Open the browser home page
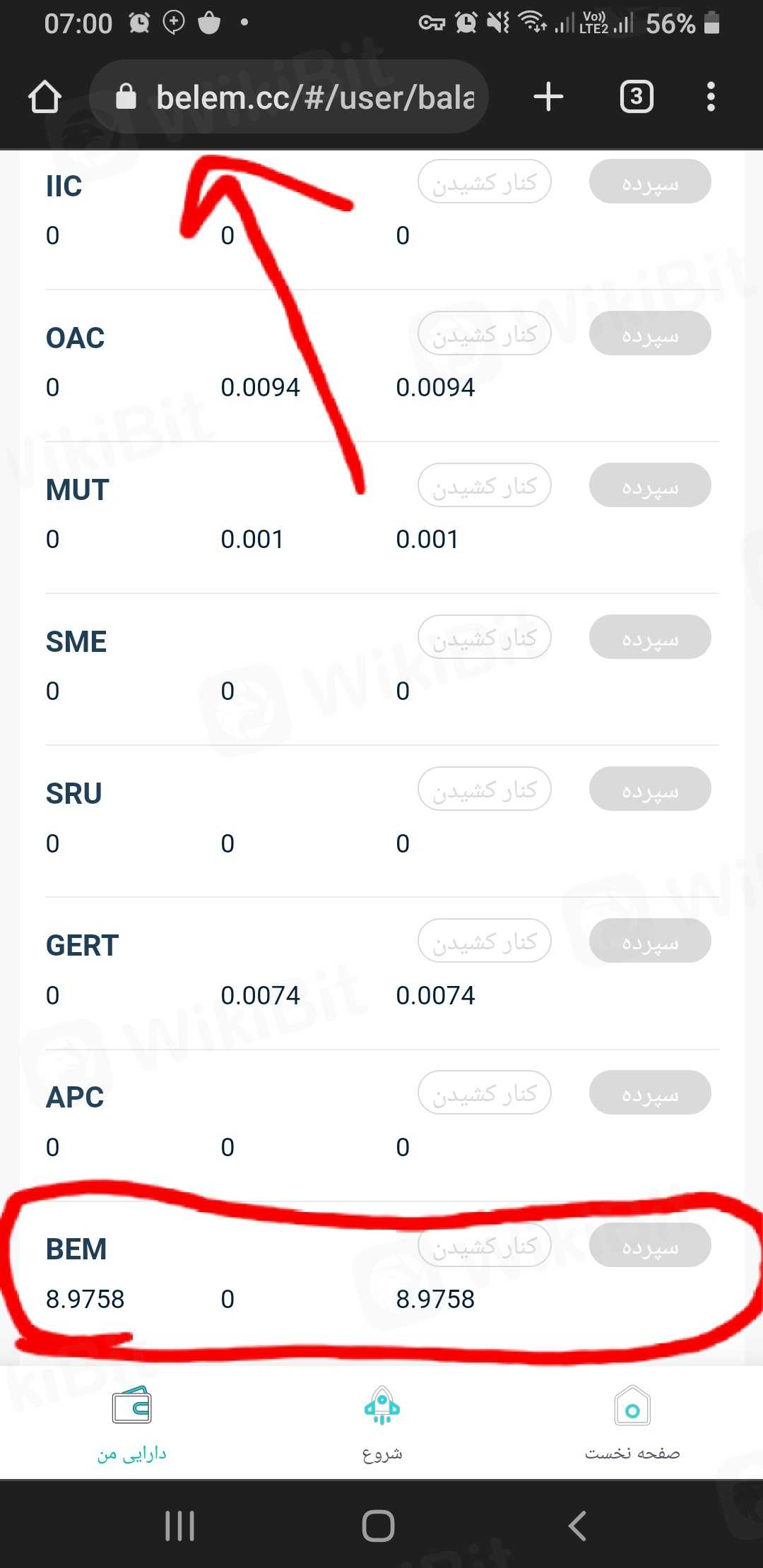Image resolution: width=763 pixels, height=1568 pixels. (x=45, y=97)
